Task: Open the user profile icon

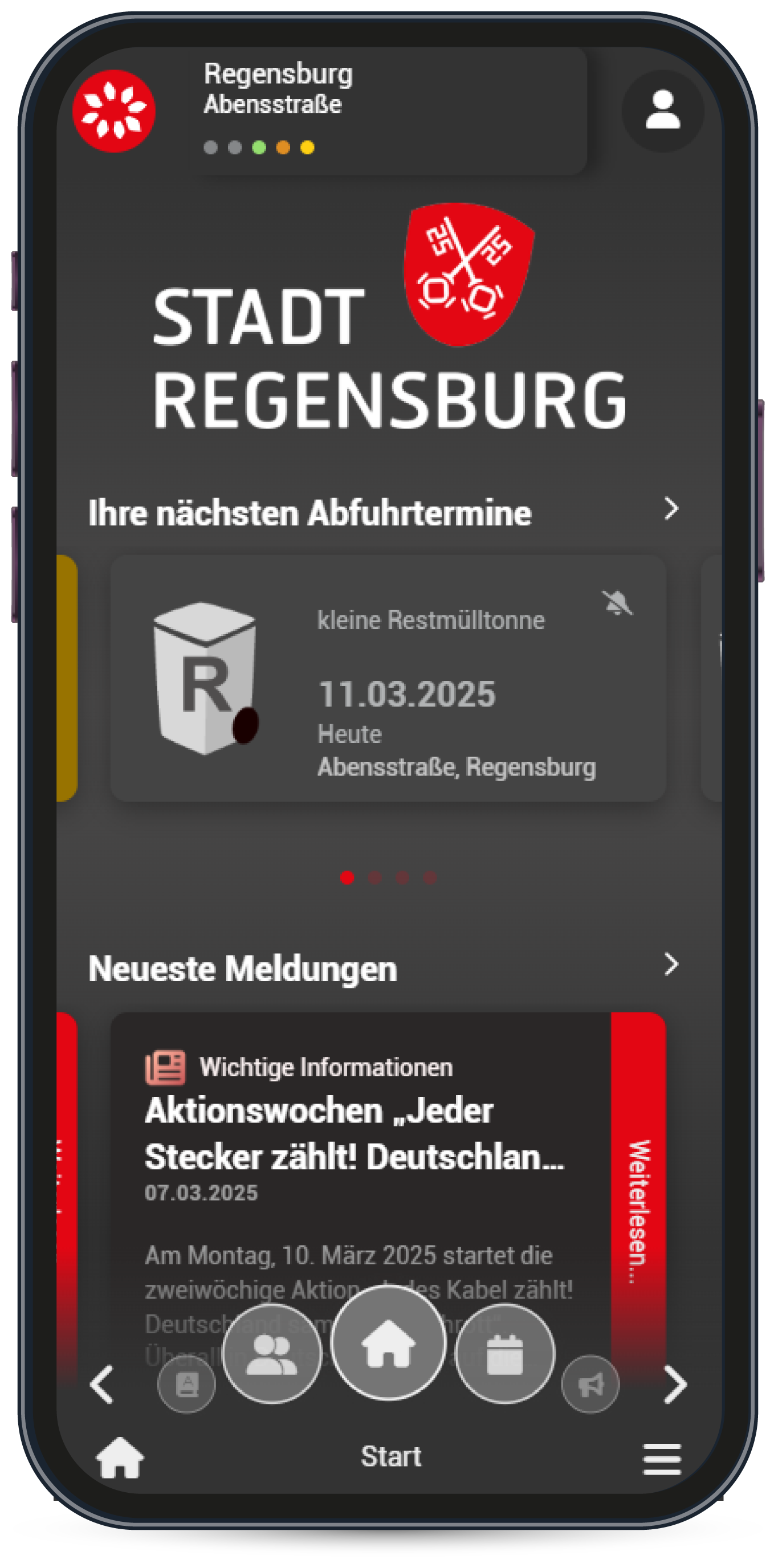Action: [x=662, y=111]
